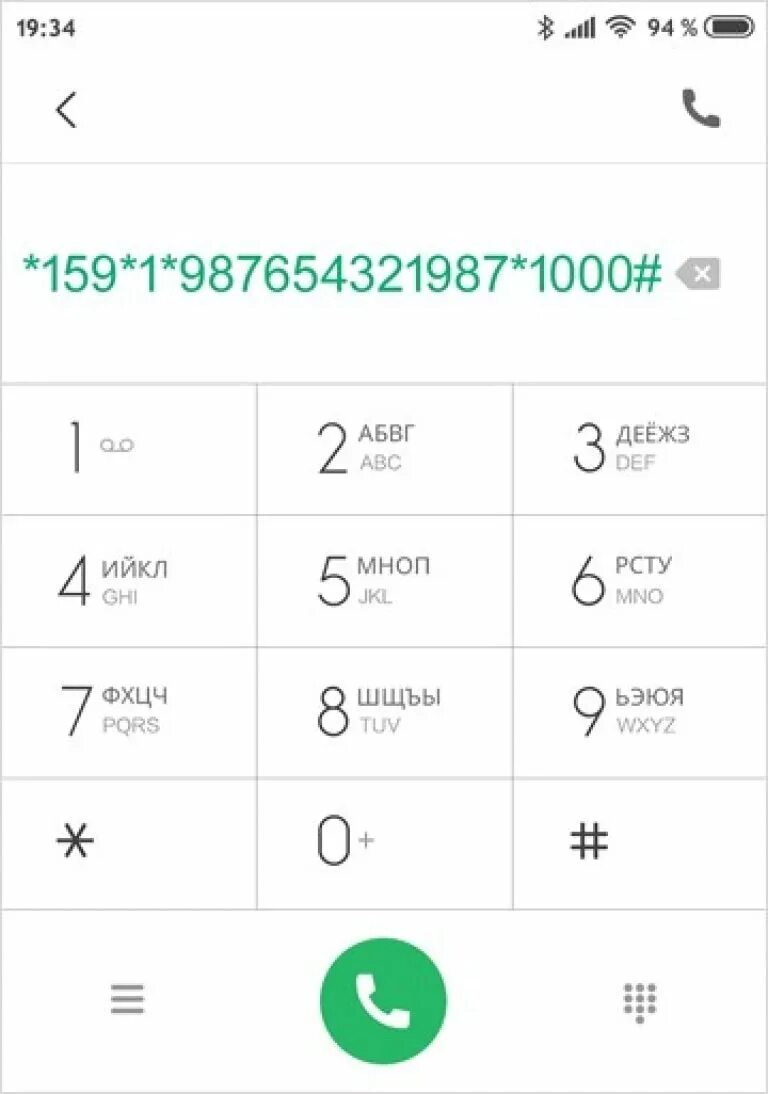This screenshot has height=1094, width=768.
Task: Enter digit 9 (WXYZ) on the keypad
Action: pos(640,711)
